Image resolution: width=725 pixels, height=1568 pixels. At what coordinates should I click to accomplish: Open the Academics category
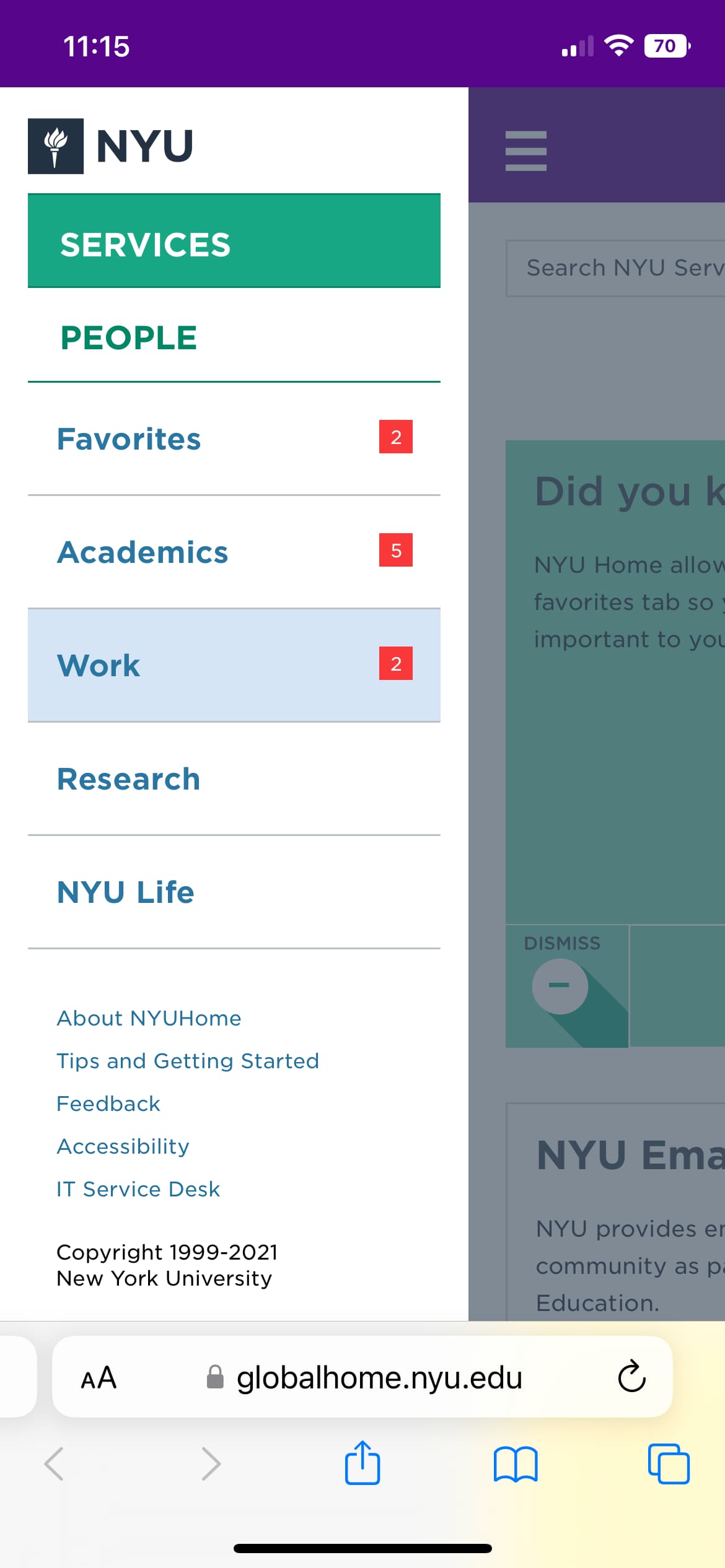tap(234, 552)
